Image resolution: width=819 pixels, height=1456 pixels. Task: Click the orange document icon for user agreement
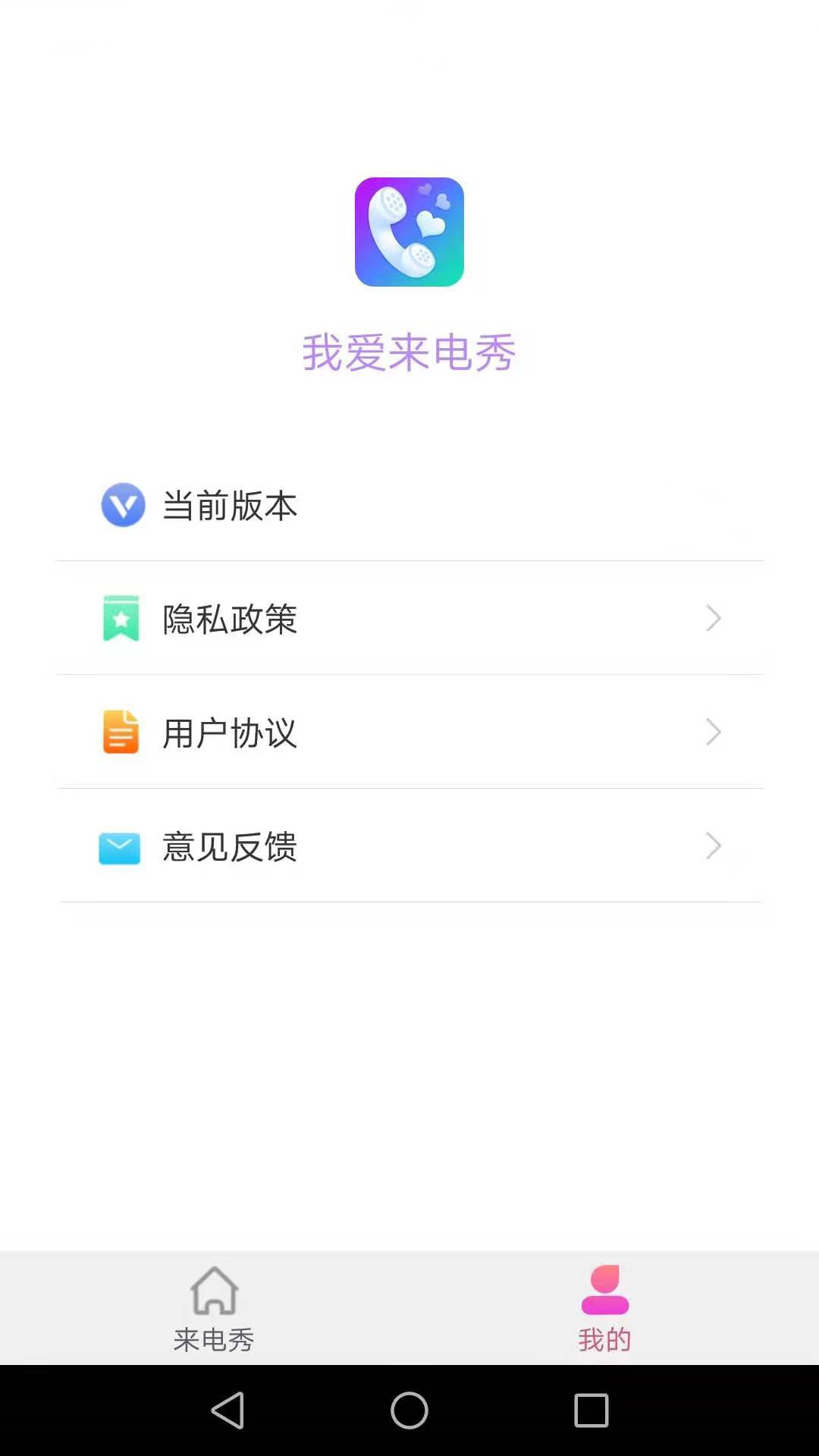(120, 731)
